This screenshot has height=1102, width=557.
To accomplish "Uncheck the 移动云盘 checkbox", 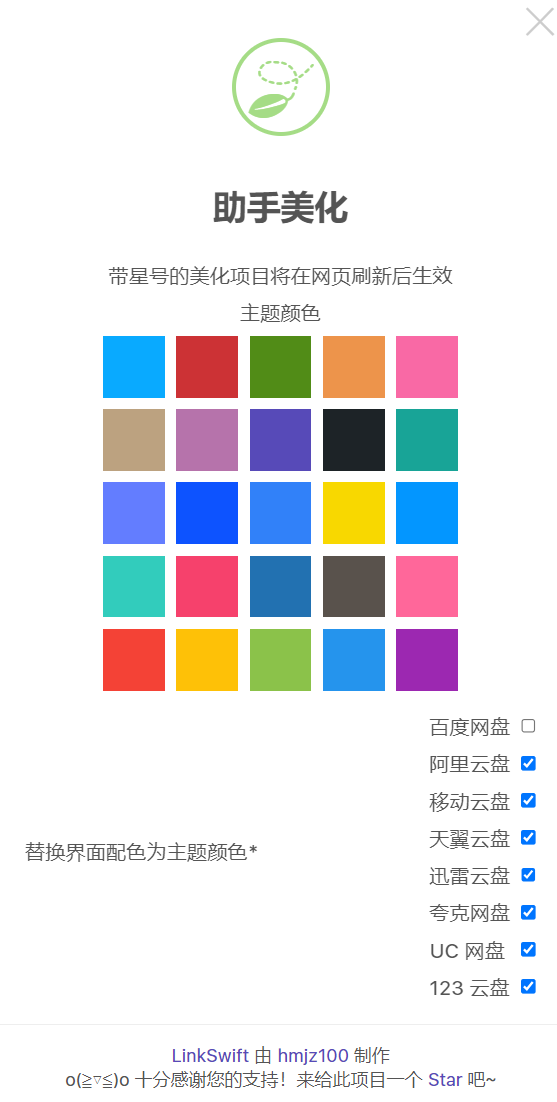I will [528, 800].
